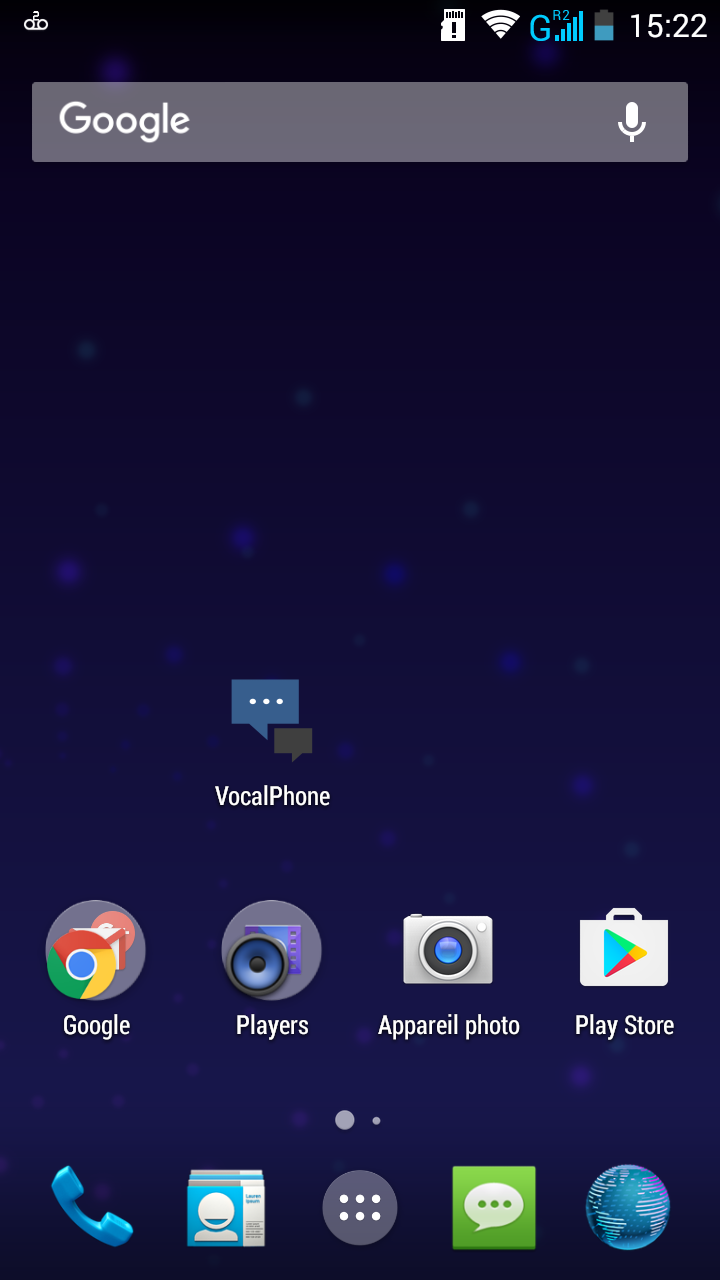Go to the second home page indicator

pos(376,1121)
